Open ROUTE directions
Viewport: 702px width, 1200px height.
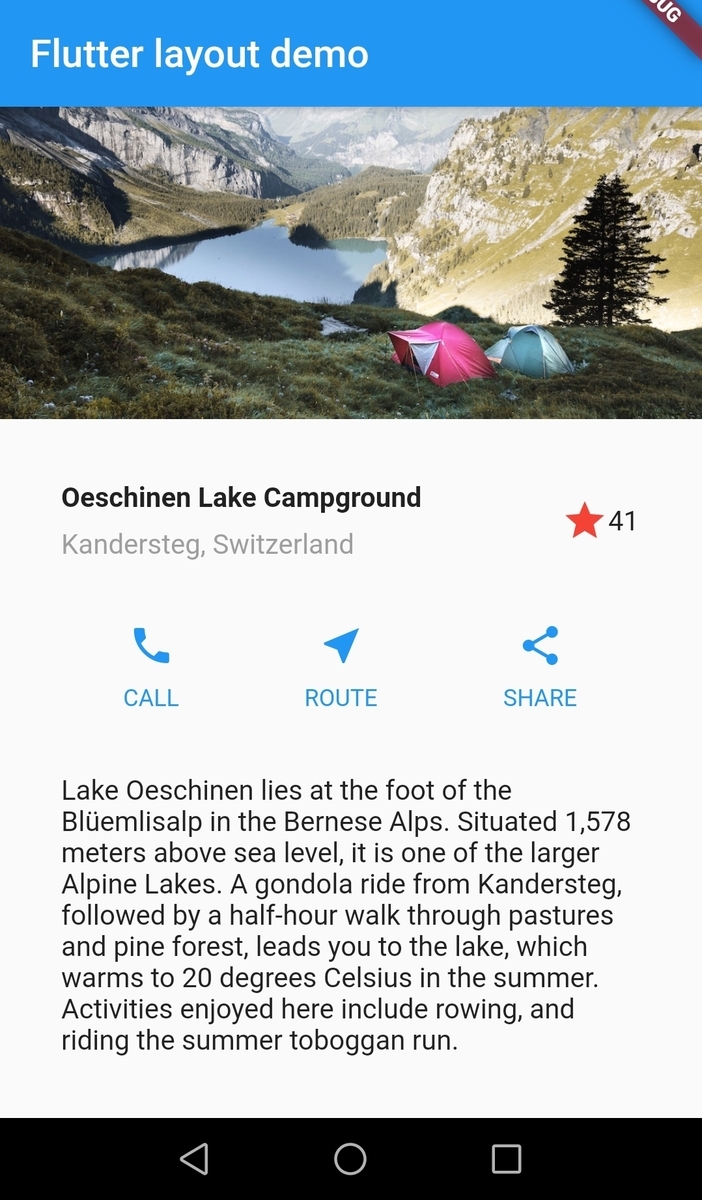(x=341, y=667)
